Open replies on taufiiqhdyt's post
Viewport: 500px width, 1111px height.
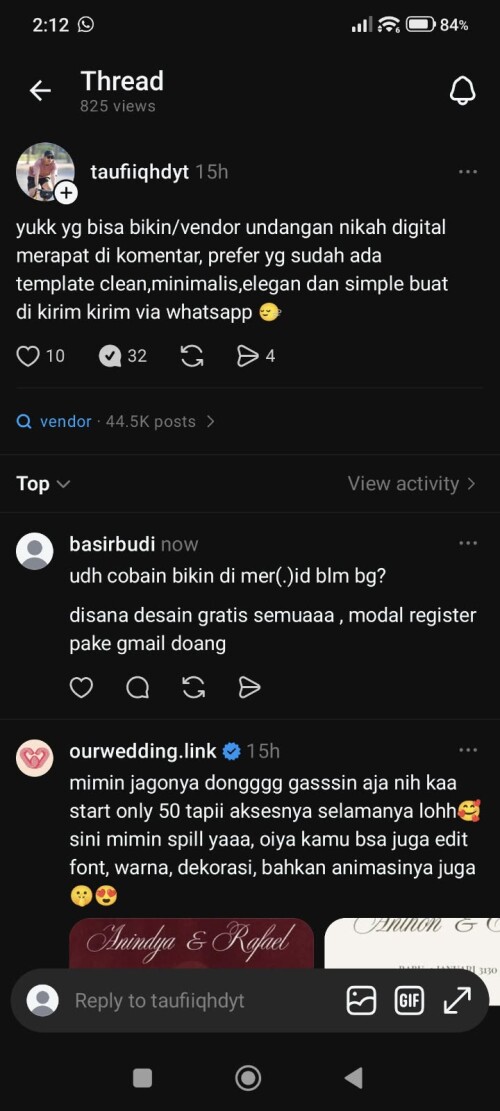110,356
